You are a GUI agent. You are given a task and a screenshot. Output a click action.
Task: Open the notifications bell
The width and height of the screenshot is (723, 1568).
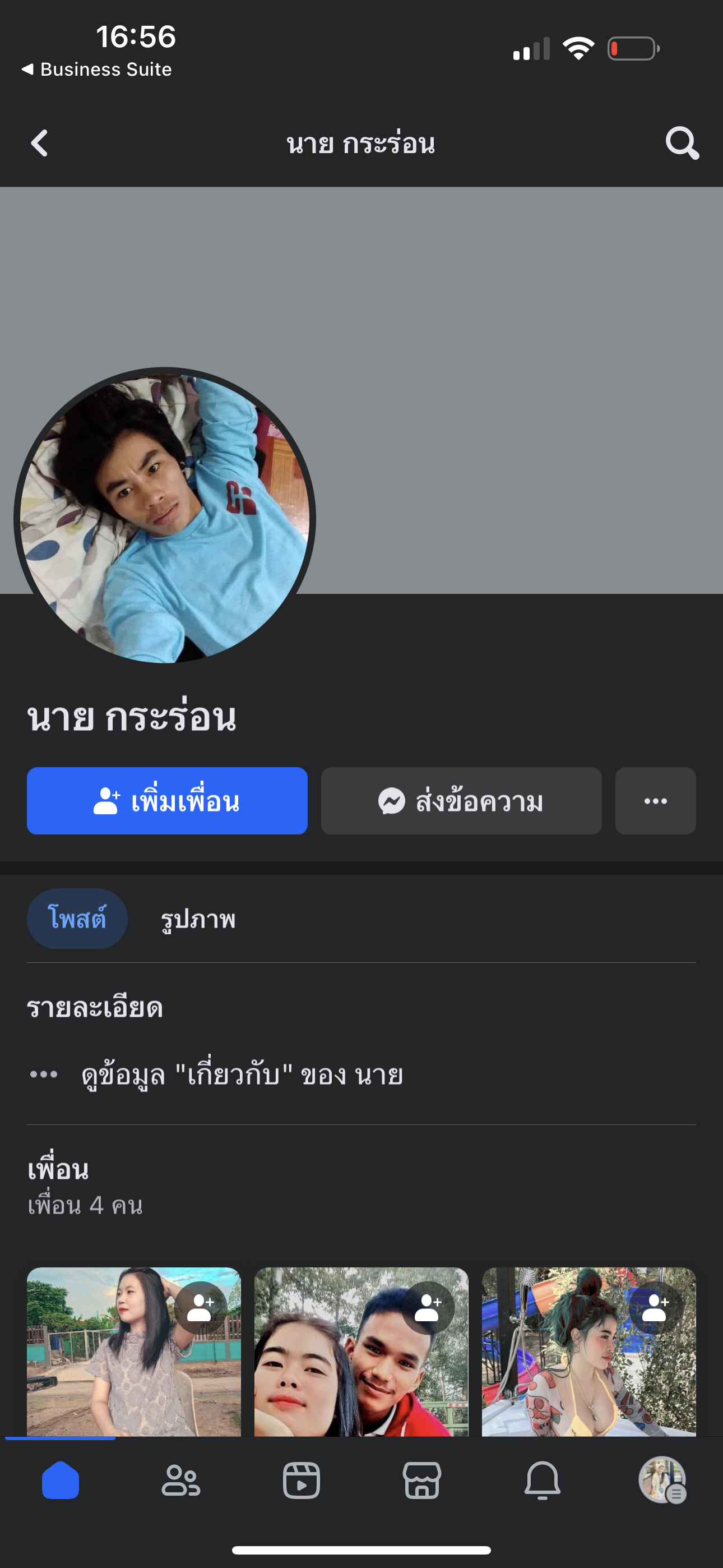point(543,1480)
